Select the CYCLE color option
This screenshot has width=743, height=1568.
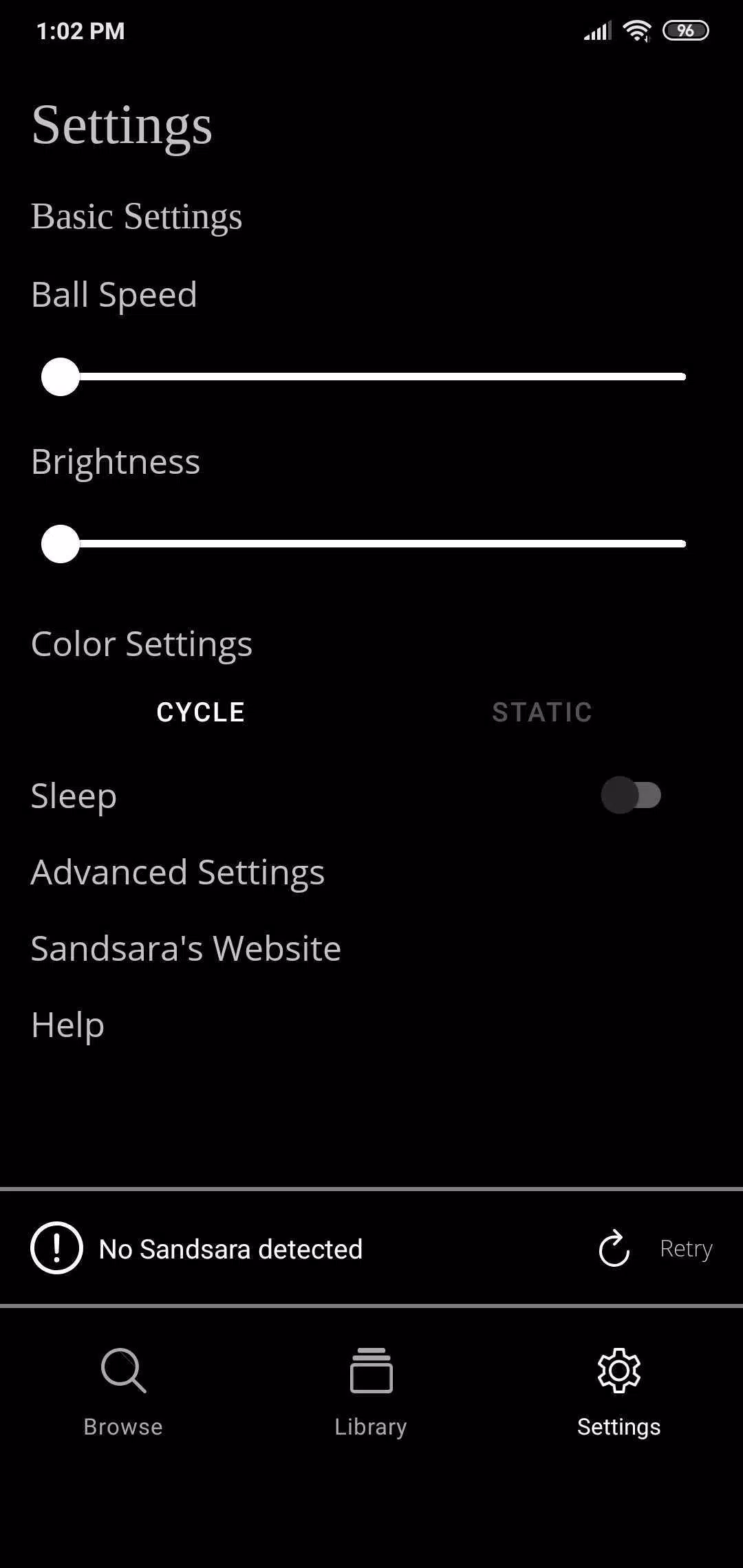coord(200,711)
